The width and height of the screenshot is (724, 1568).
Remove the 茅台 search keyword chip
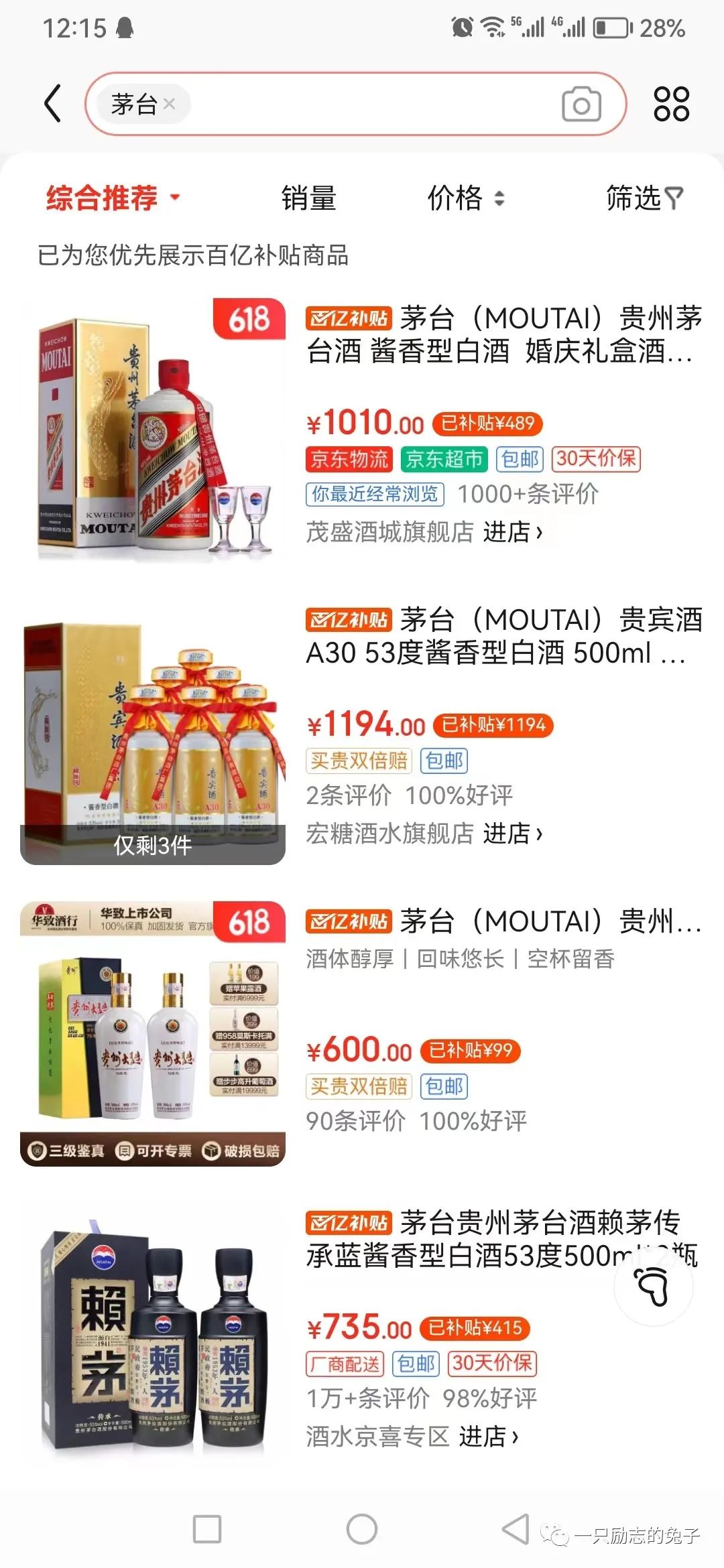click(170, 104)
